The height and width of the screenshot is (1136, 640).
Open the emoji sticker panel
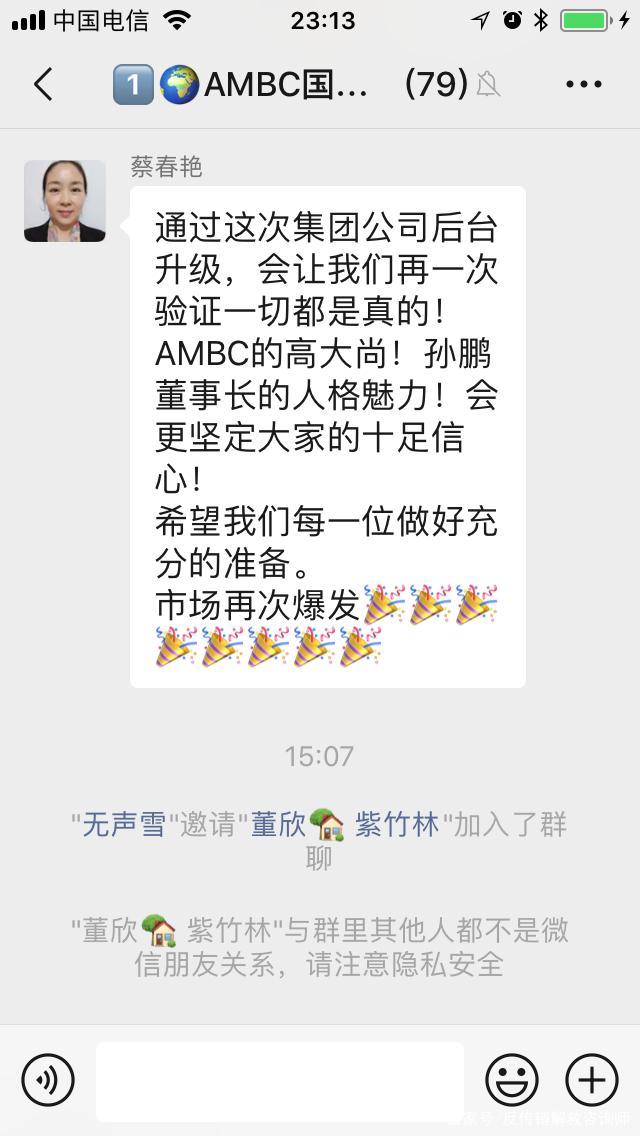[x=512, y=1080]
